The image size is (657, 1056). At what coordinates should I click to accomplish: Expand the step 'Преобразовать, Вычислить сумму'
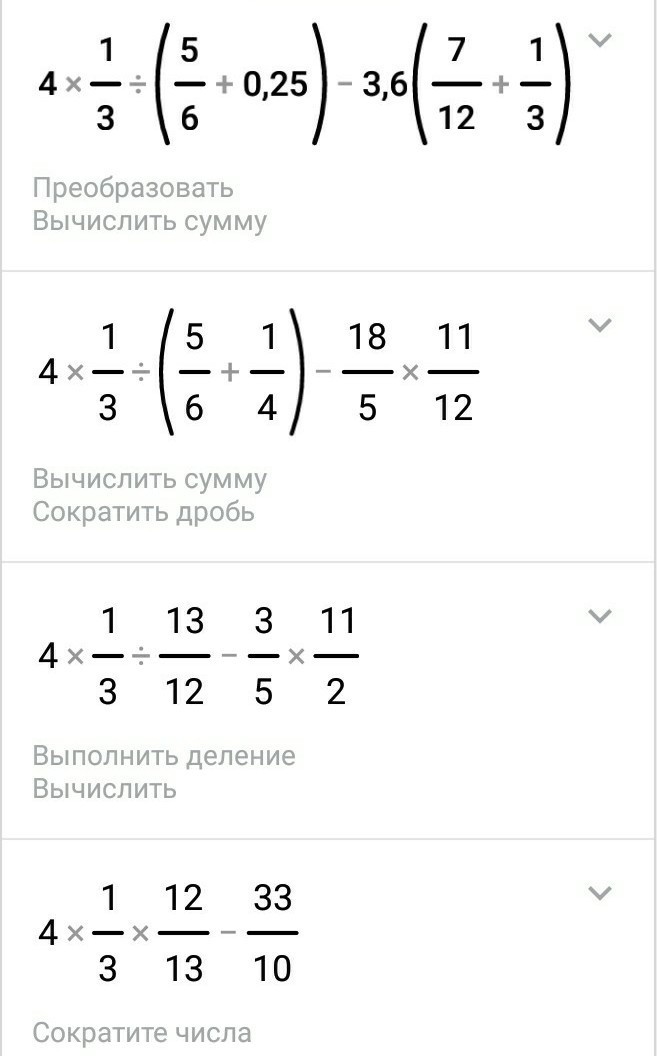pyautogui.click(x=599, y=41)
